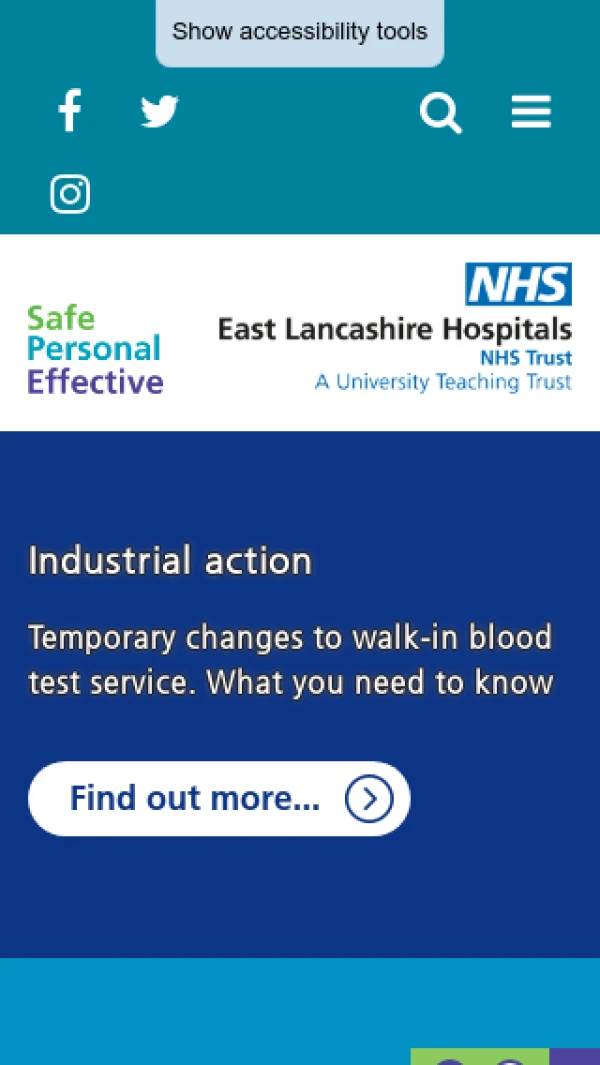Show accessibility tools
The width and height of the screenshot is (600, 1065).
300,32
